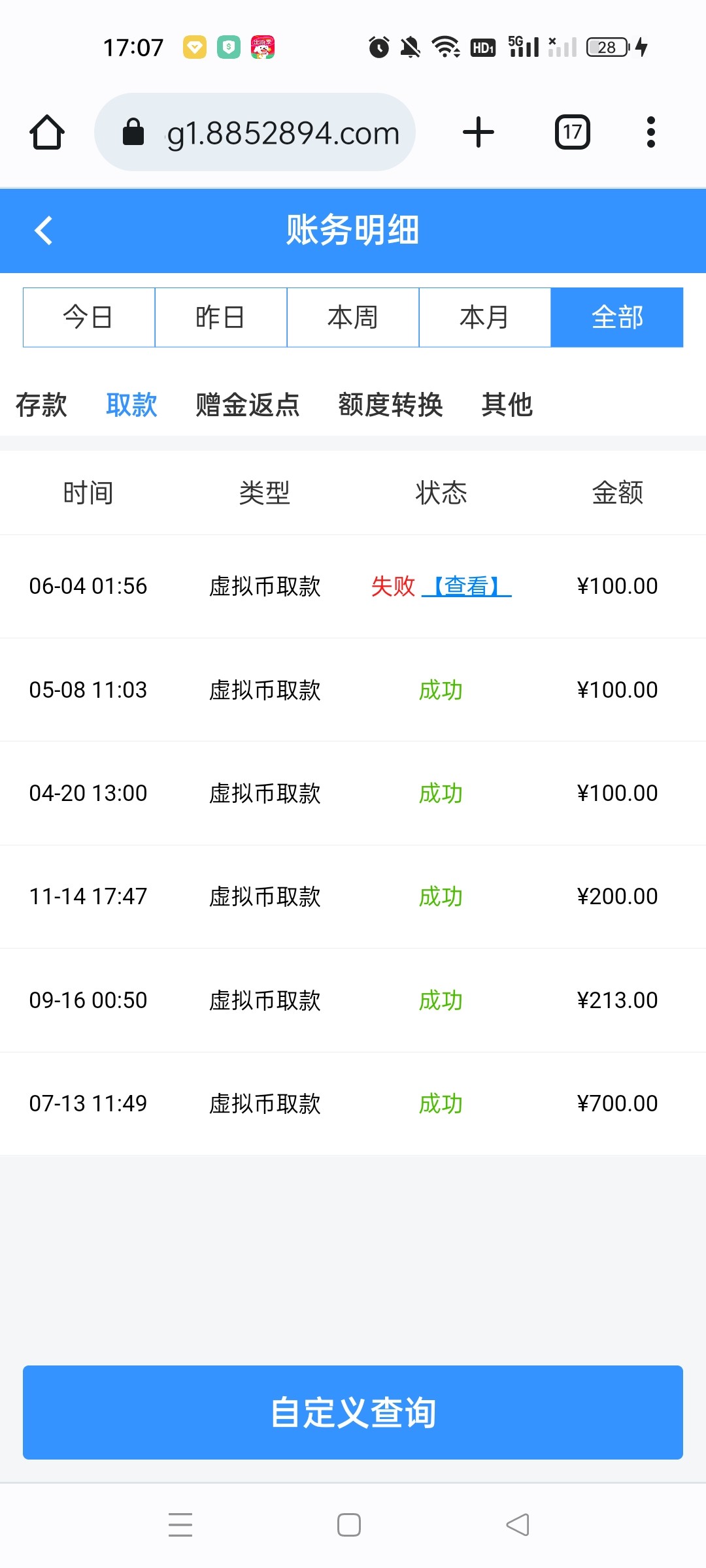
Task: Tap system back navigation button
Action: 518,1525
